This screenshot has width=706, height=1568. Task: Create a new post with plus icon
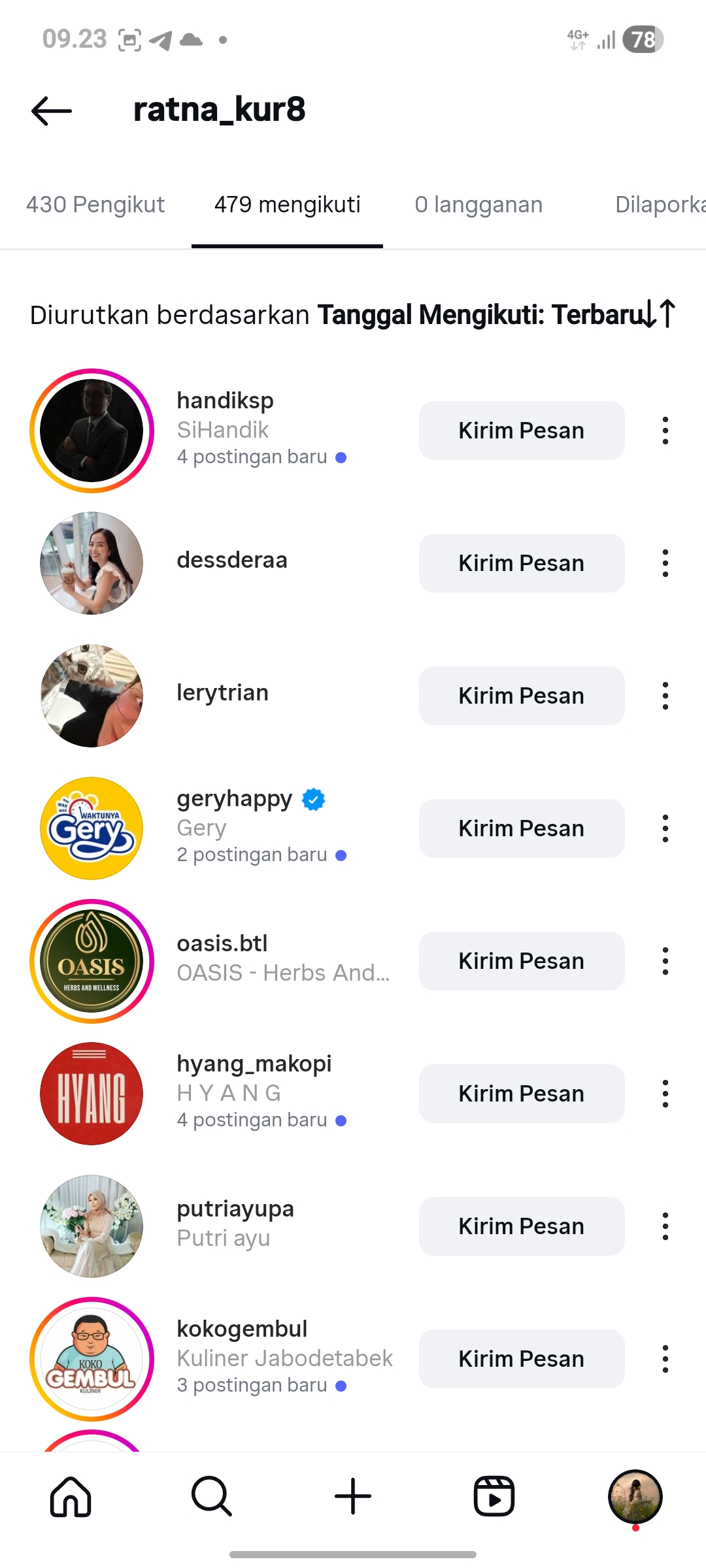tap(353, 1496)
